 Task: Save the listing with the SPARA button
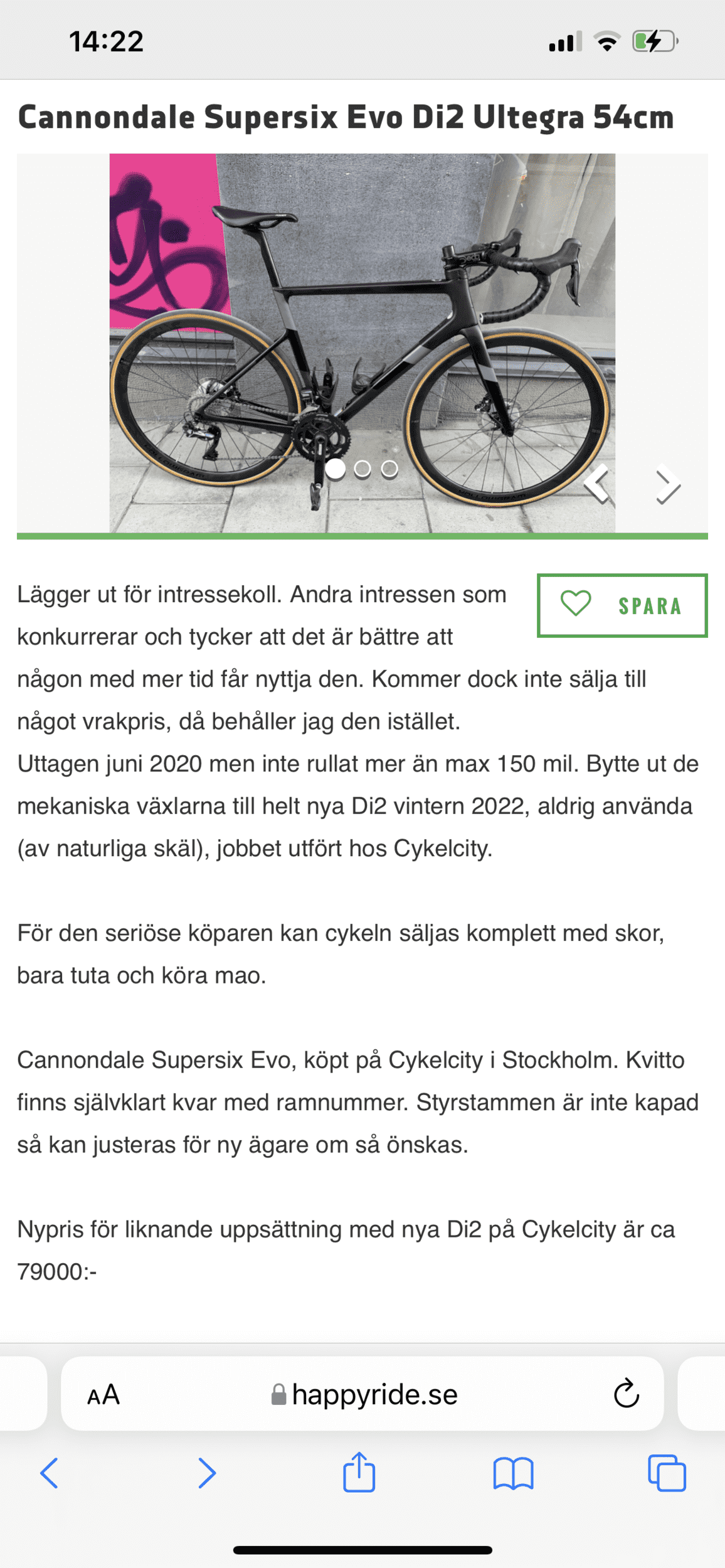click(622, 605)
